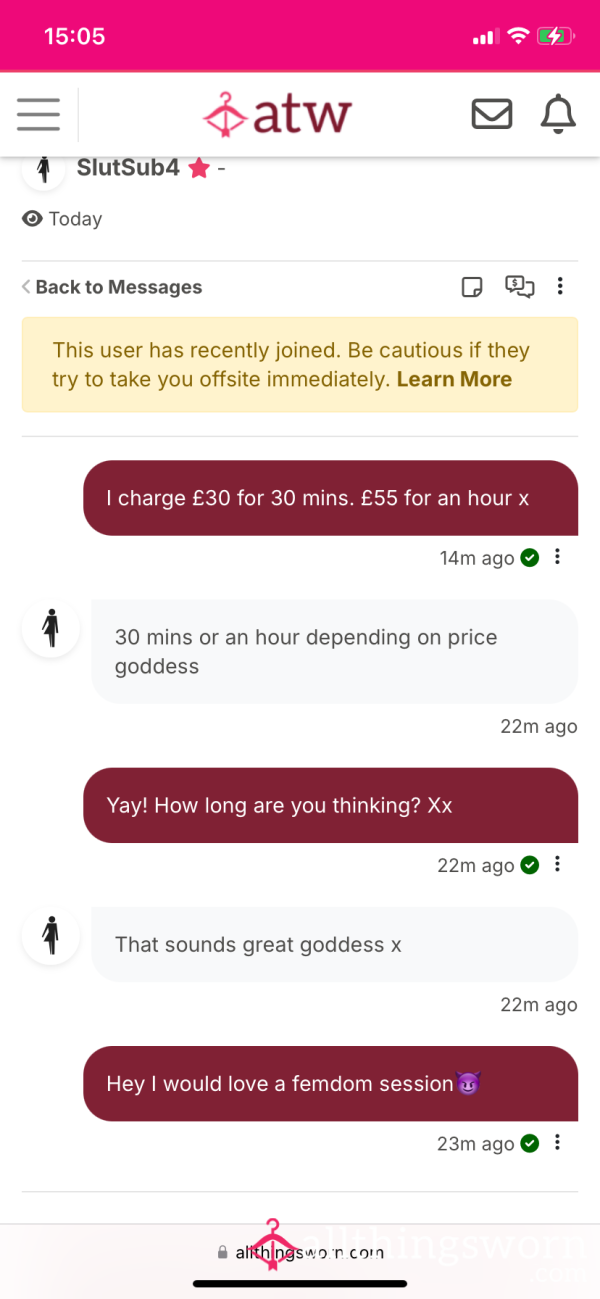Open the hamburger menu
Image resolution: width=600 pixels, height=1299 pixels.
38,114
